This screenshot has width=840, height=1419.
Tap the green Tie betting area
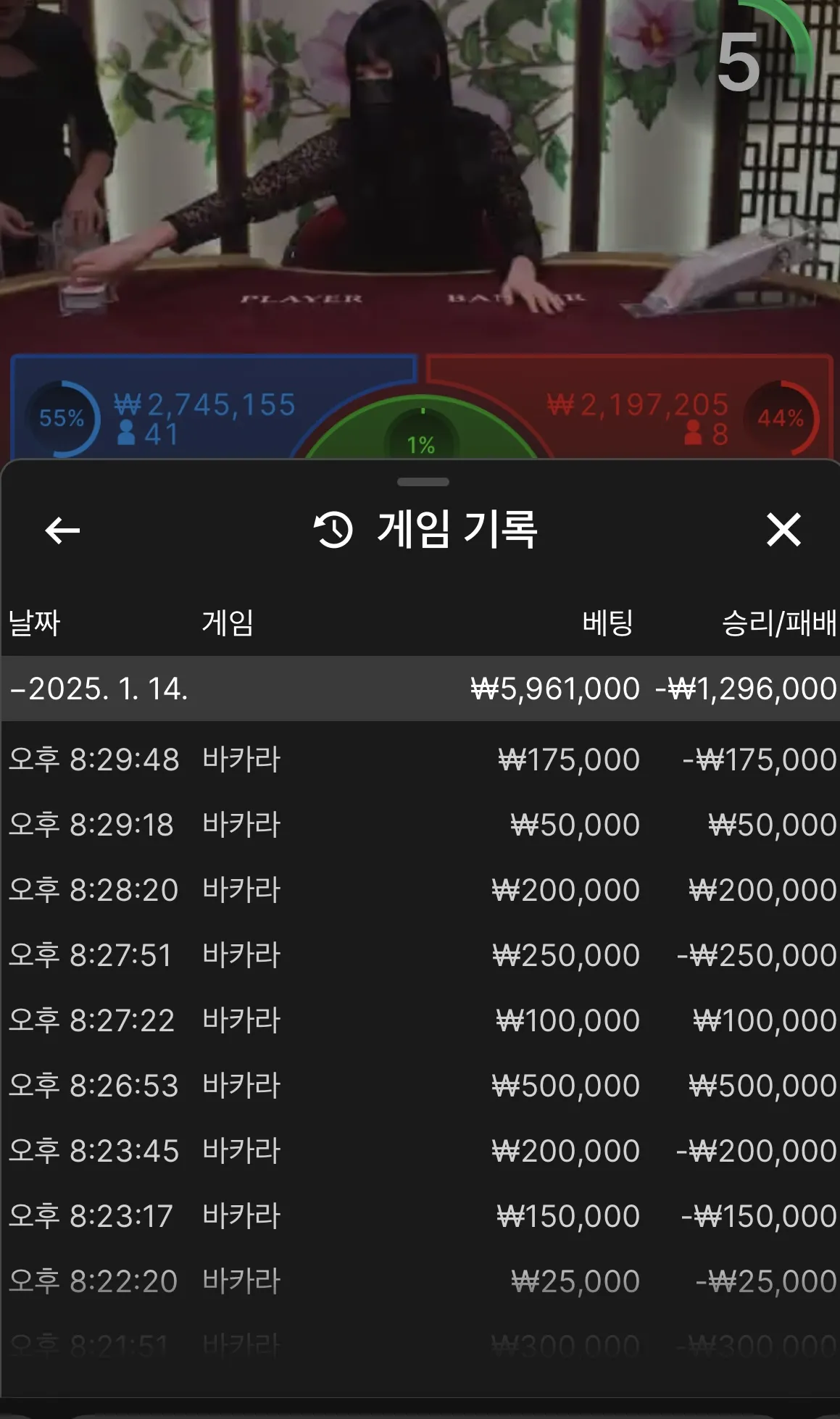pyautogui.click(x=421, y=435)
